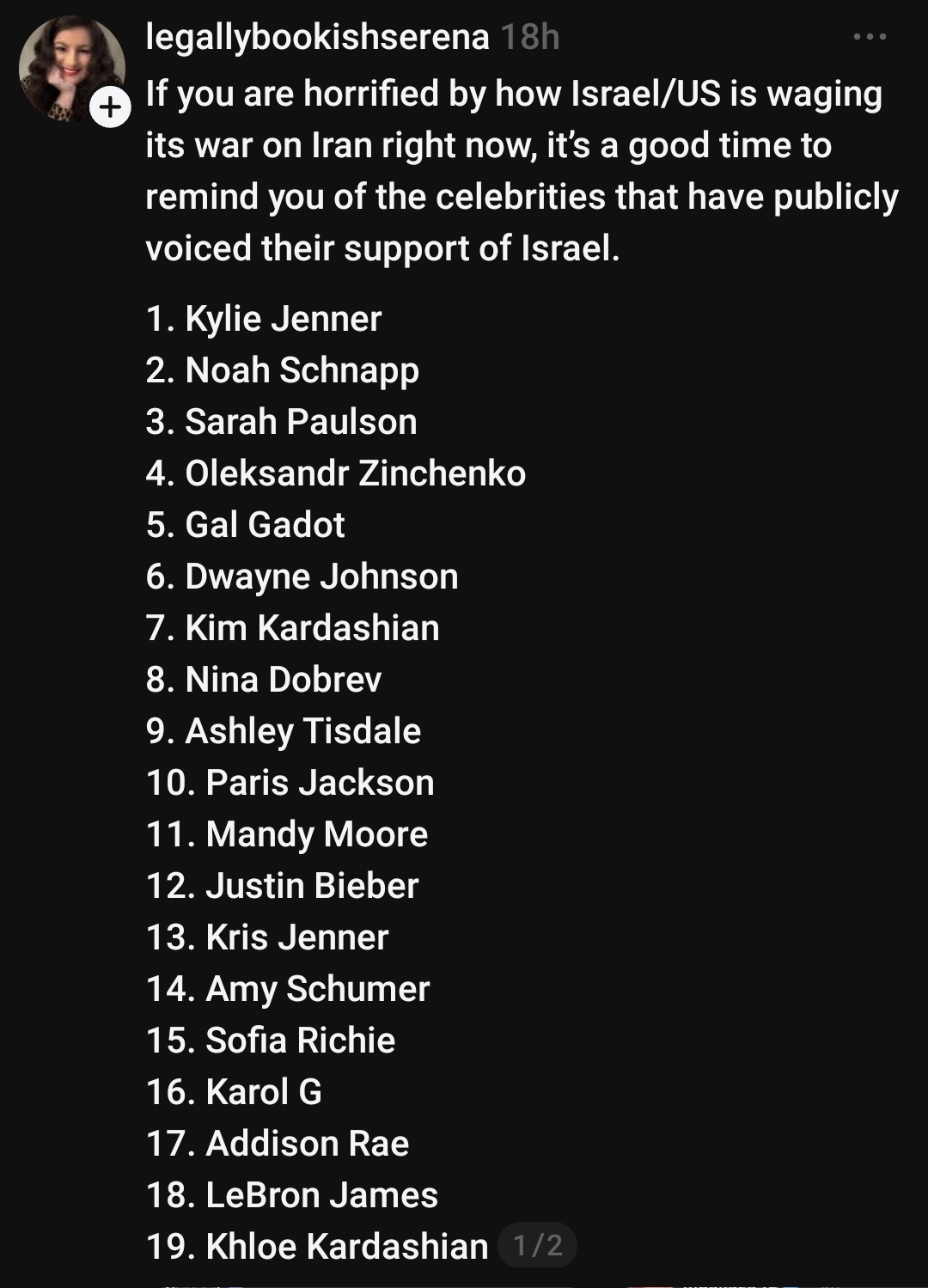This screenshot has height=1288, width=928.
Task: Open the 1/2 thread continuation indicator
Action: (537, 1245)
